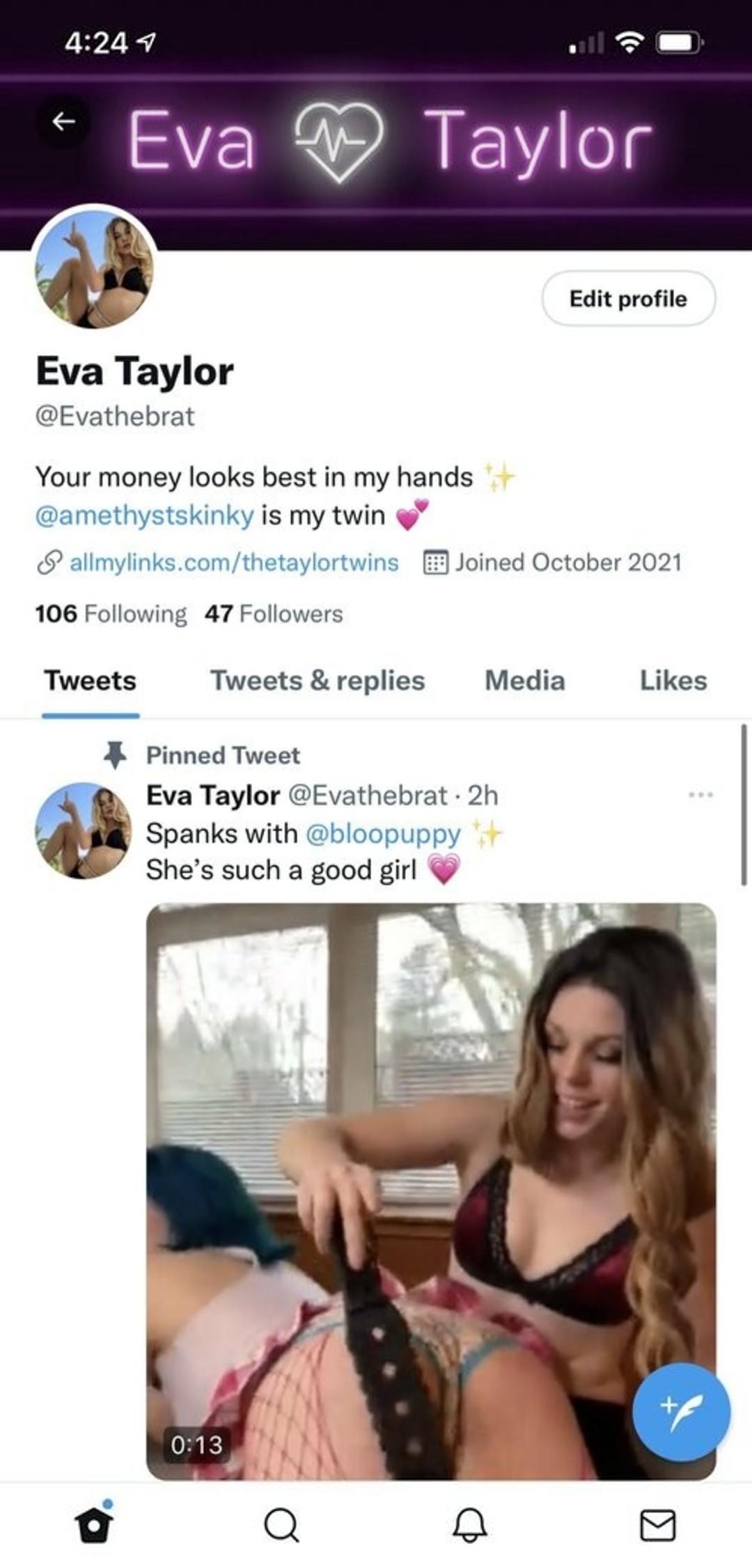Compose a new tweet
Image resolution: width=752 pixels, height=1568 pixels.
click(x=681, y=1411)
